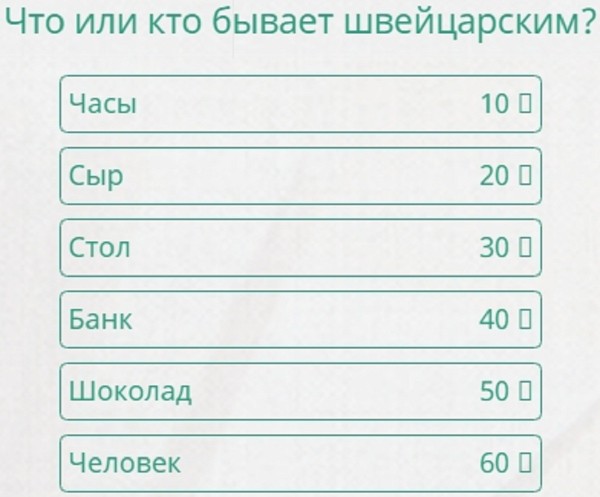600x497 pixels.
Task: Pick the answer Стол
Action: point(300,248)
